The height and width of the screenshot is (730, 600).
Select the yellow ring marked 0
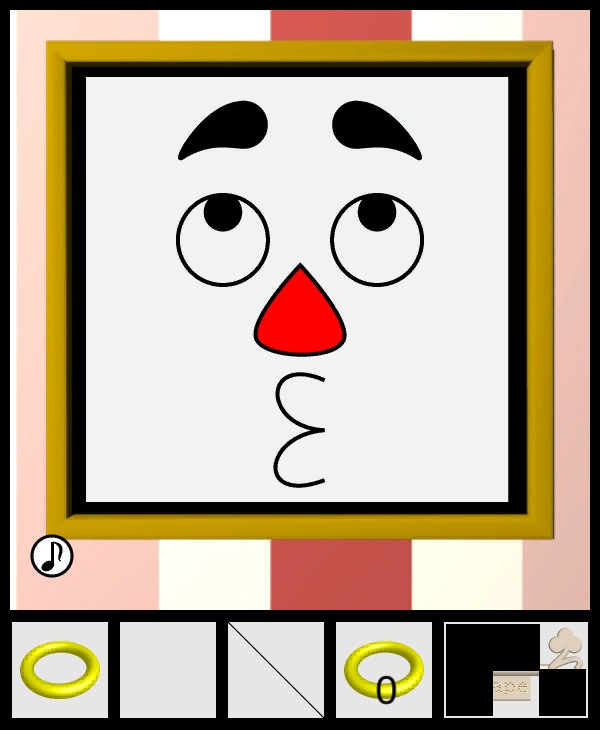pyautogui.click(x=384, y=670)
